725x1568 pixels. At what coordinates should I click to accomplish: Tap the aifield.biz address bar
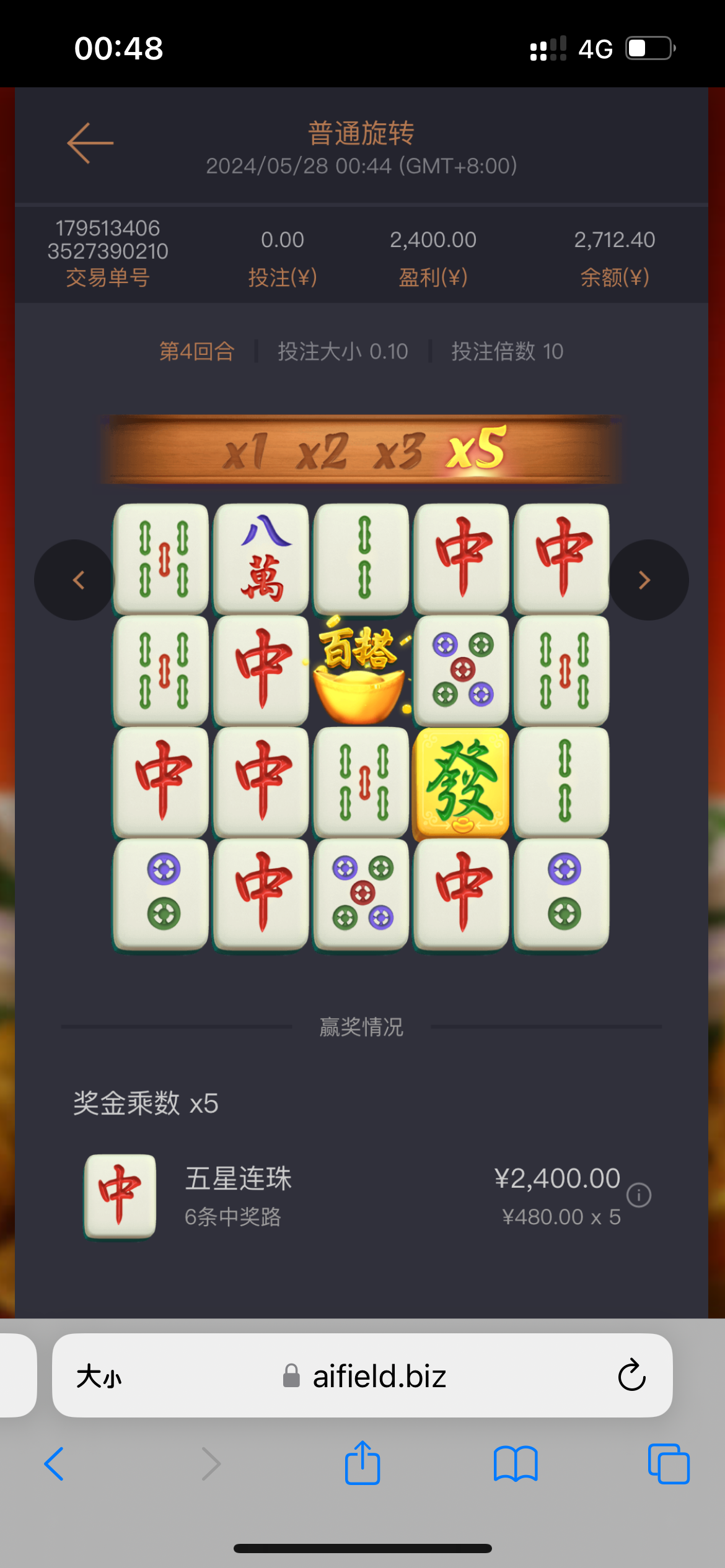[379, 1377]
